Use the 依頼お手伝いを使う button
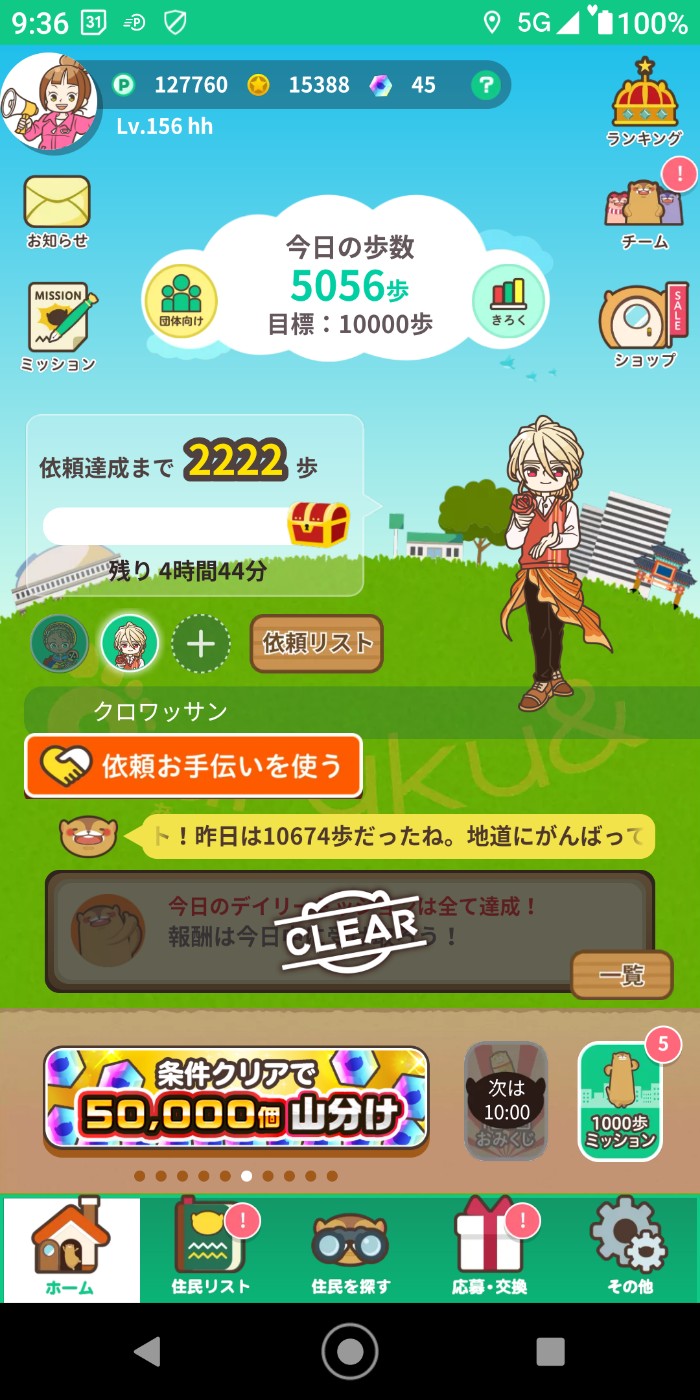 tap(193, 766)
